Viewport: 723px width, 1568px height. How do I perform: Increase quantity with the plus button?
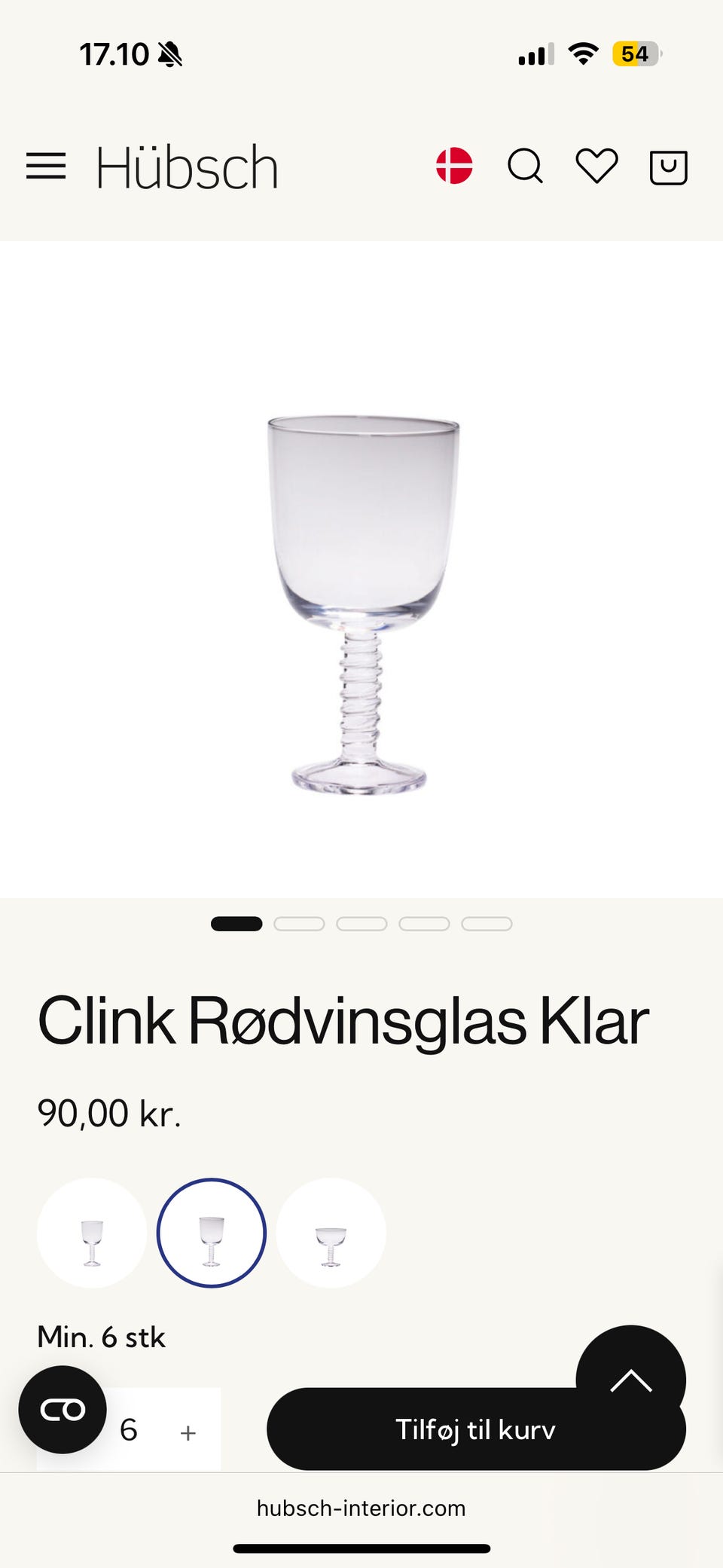(x=188, y=1432)
